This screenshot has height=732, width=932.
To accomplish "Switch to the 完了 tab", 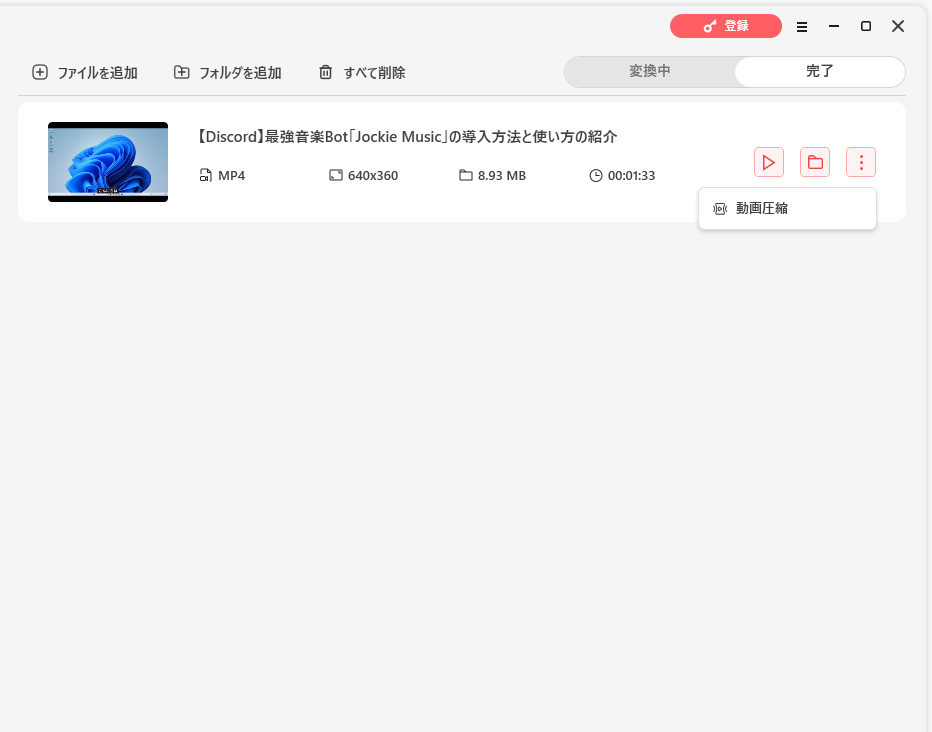I will point(820,72).
